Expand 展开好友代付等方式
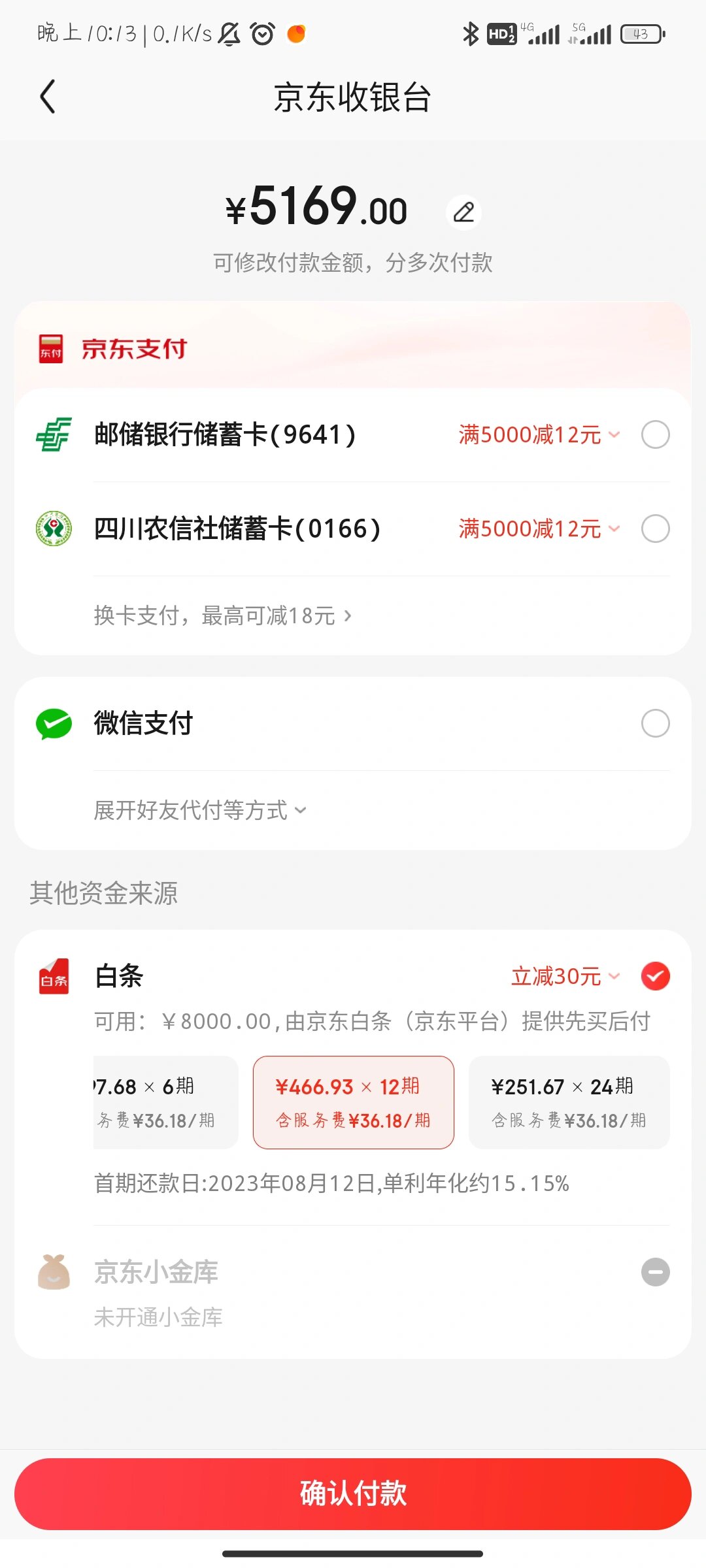This screenshot has width=706, height=1568. click(x=200, y=810)
